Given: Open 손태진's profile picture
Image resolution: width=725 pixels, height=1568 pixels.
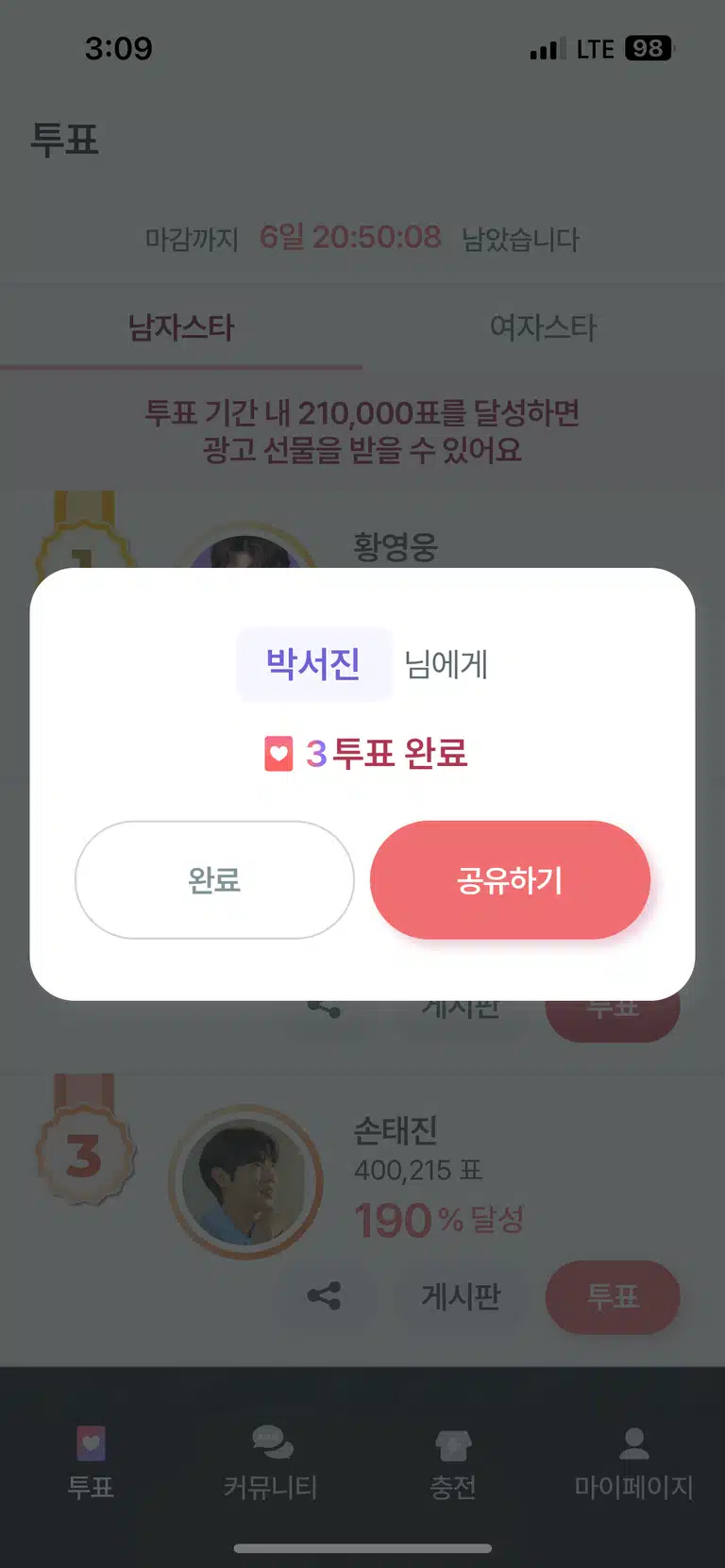Looking at the screenshot, I should pos(245,1182).
